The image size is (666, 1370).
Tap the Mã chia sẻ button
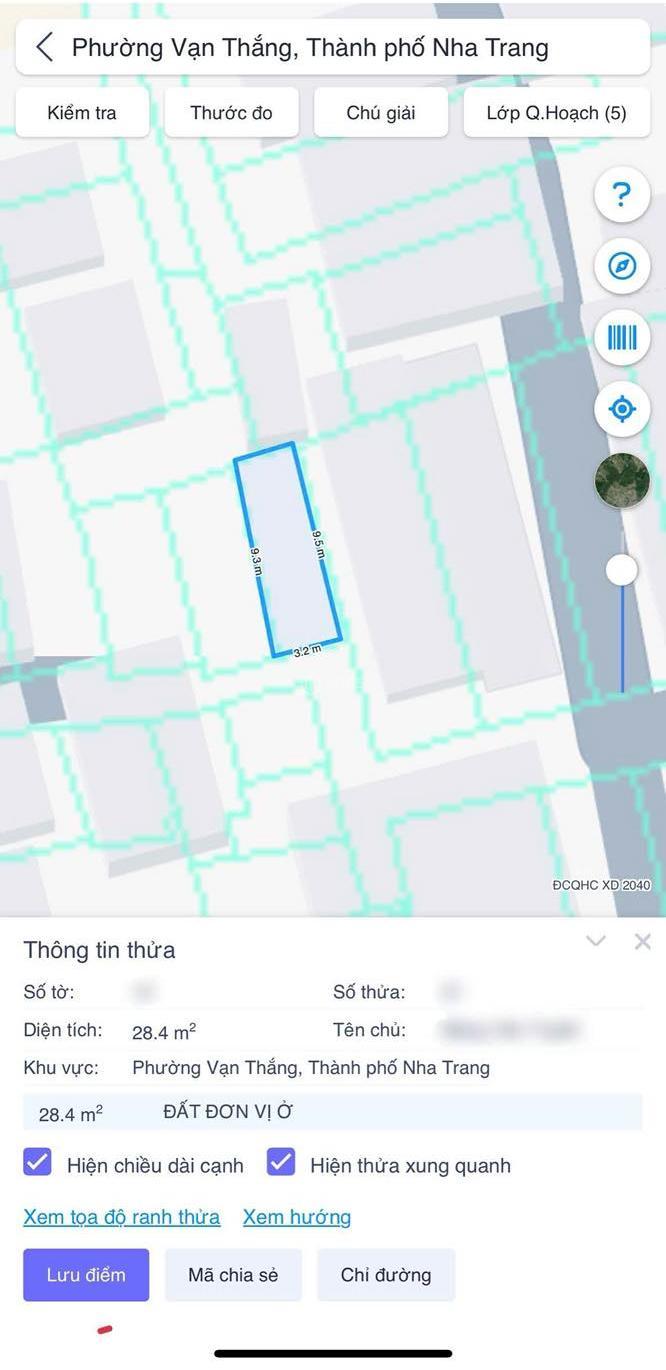[233, 1275]
